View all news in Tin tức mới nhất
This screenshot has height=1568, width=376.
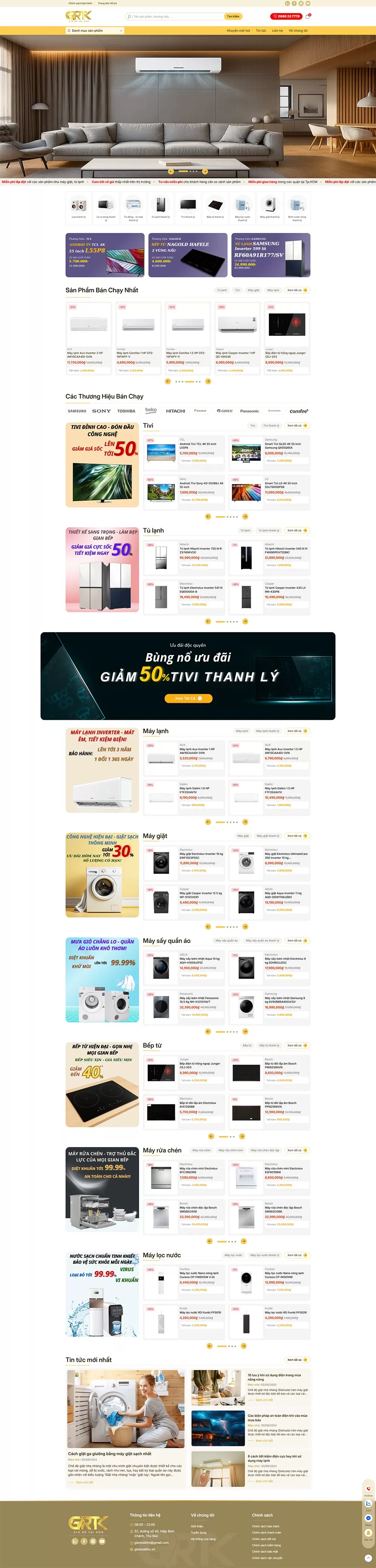[x=297, y=1360]
